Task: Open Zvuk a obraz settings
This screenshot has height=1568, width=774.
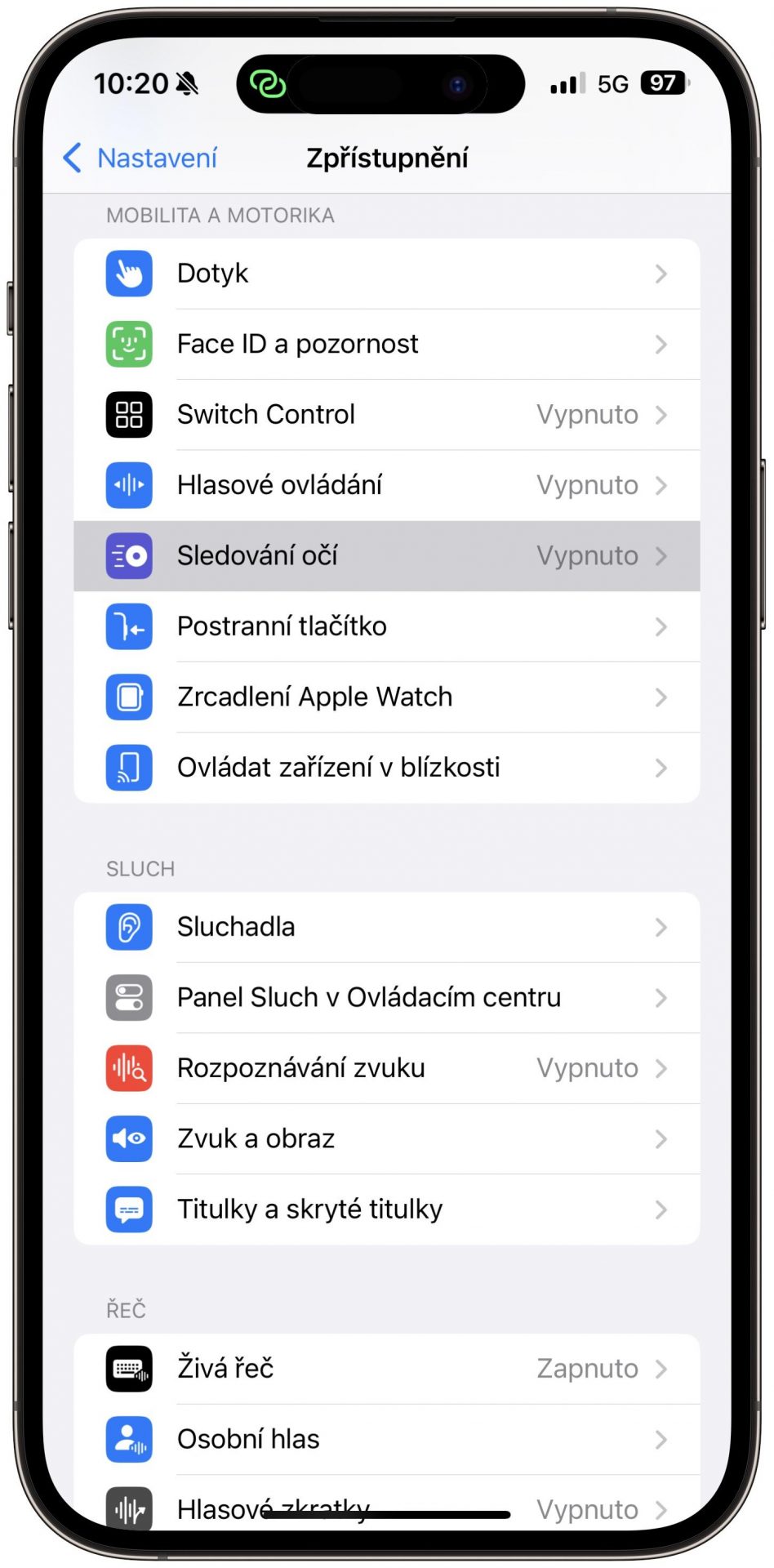Action: (386, 1138)
